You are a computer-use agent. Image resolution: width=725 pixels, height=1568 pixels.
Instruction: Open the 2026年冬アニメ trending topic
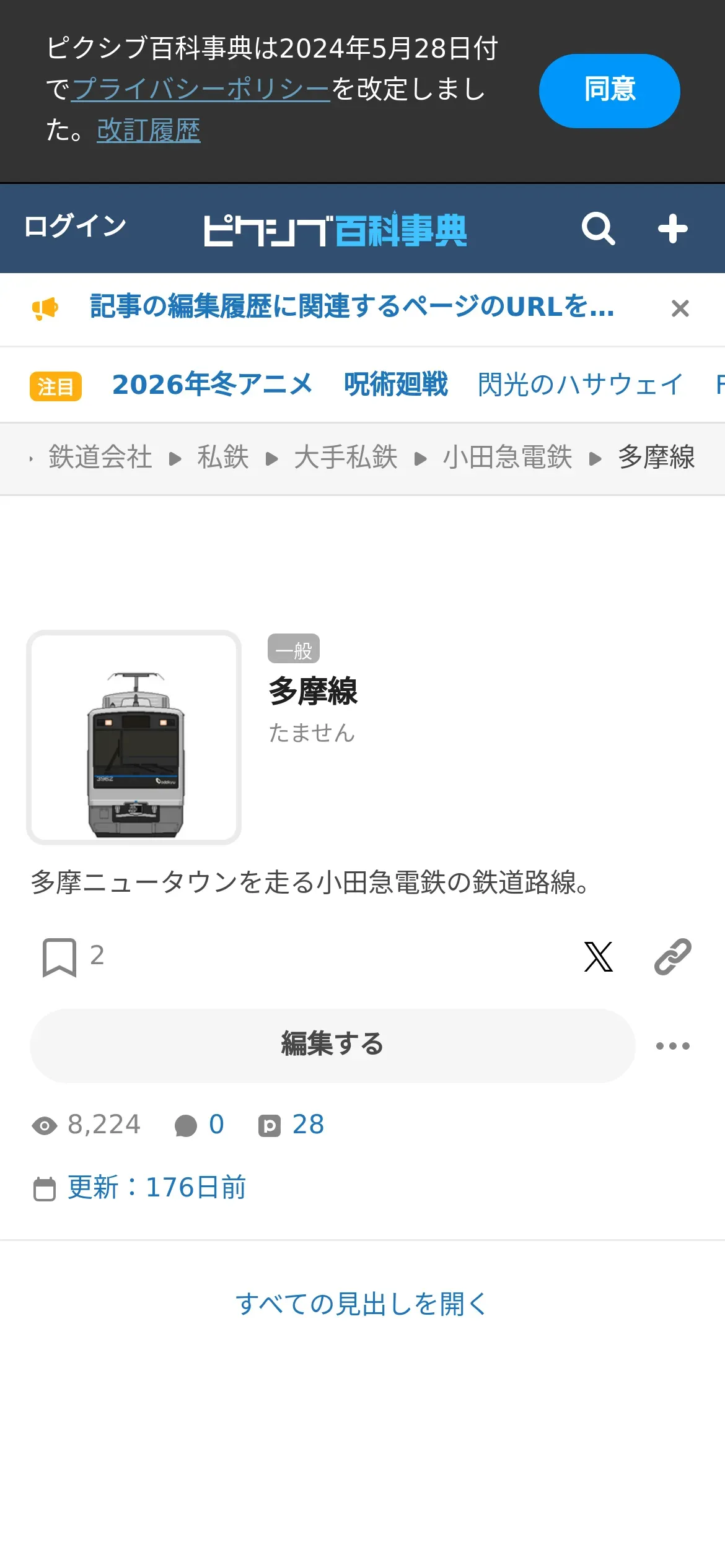coord(212,385)
